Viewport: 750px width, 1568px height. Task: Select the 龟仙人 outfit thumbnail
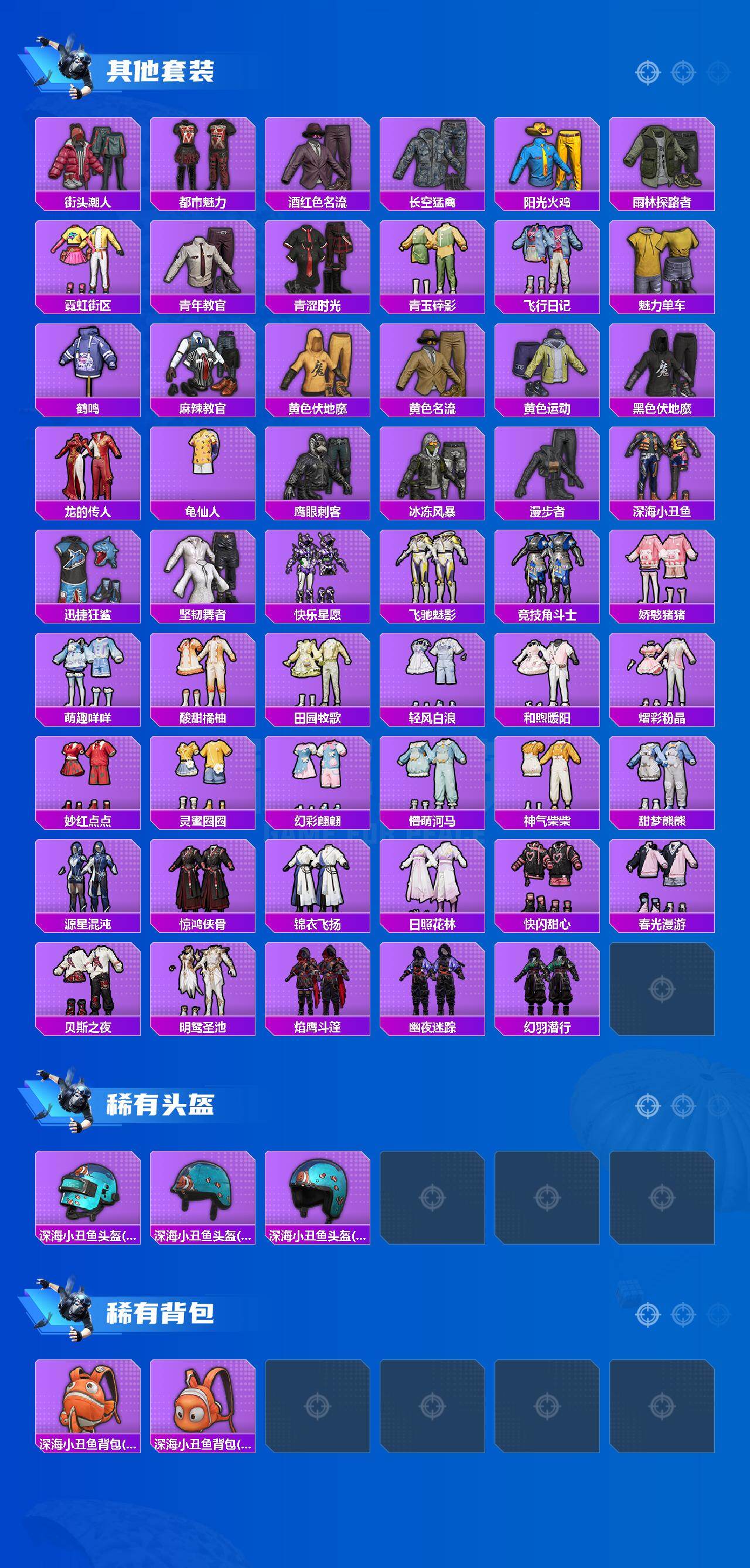[x=204, y=466]
